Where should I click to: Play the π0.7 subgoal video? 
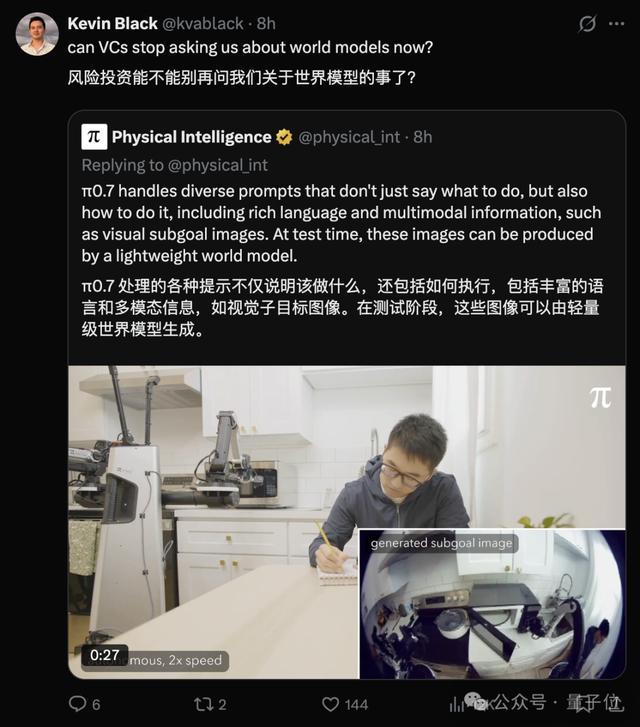tap(346, 521)
